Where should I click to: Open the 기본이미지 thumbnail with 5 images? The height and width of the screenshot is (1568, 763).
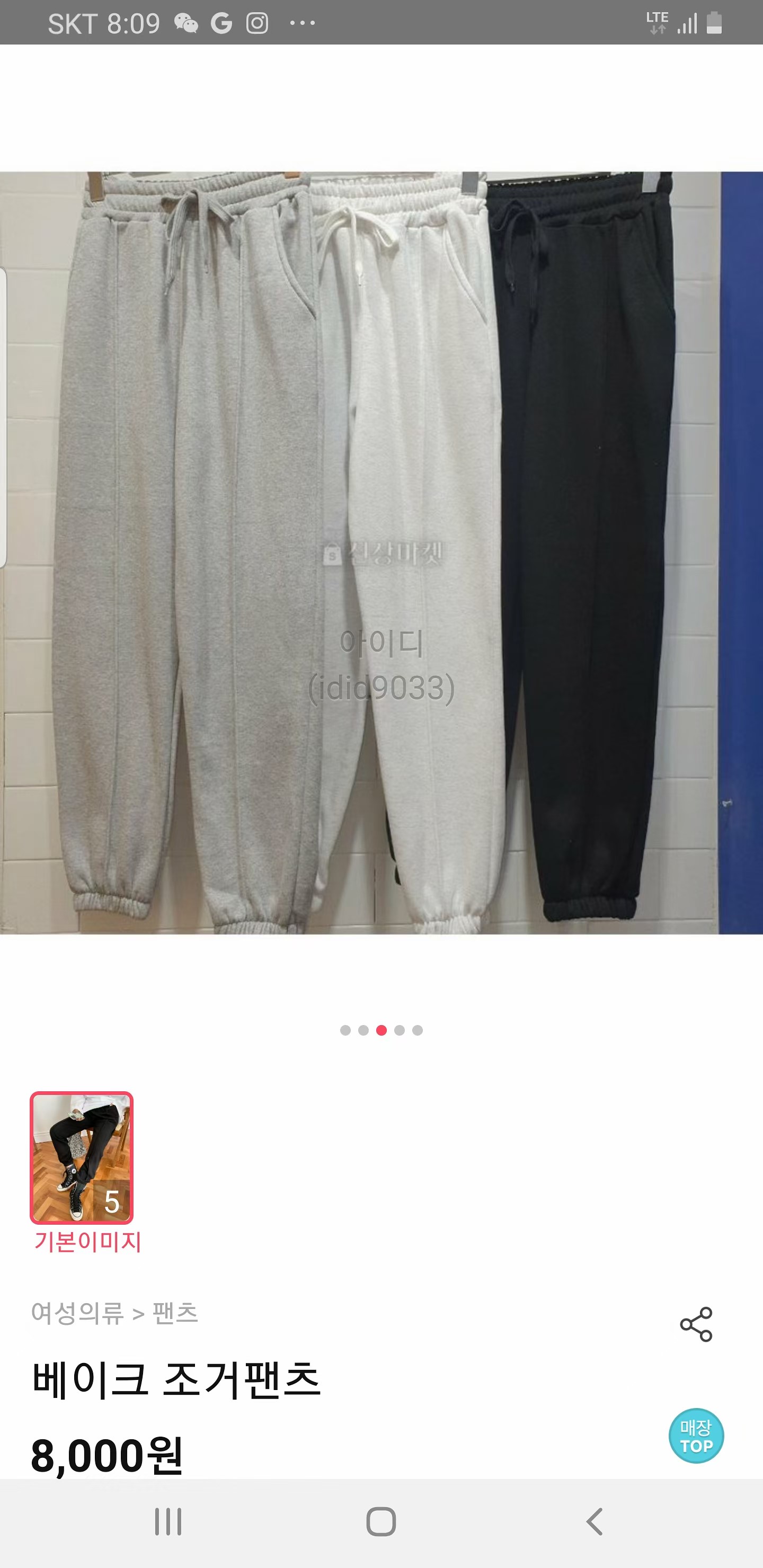click(x=82, y=1157)
